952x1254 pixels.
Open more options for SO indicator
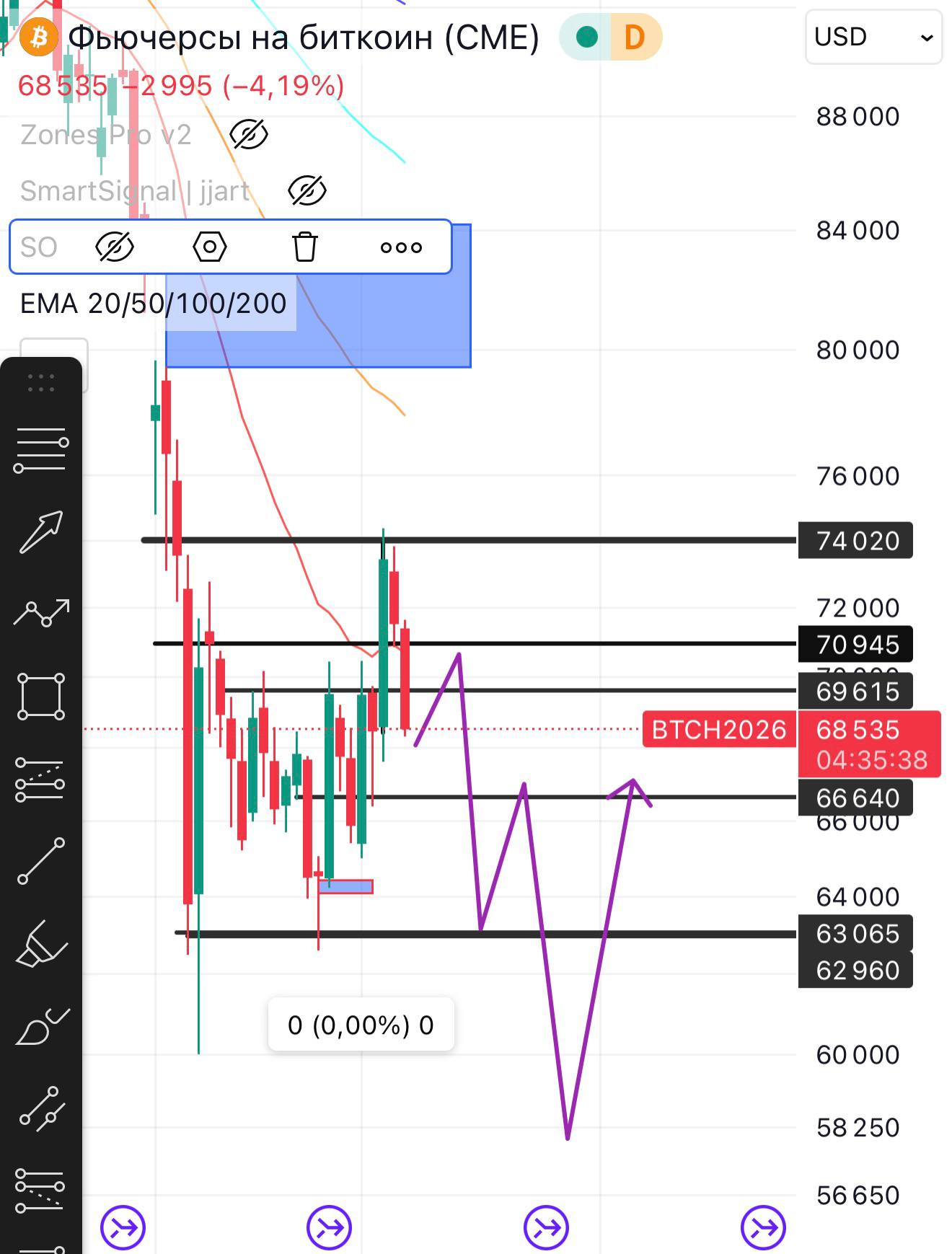pyautogui.click(x=401, y=247)
